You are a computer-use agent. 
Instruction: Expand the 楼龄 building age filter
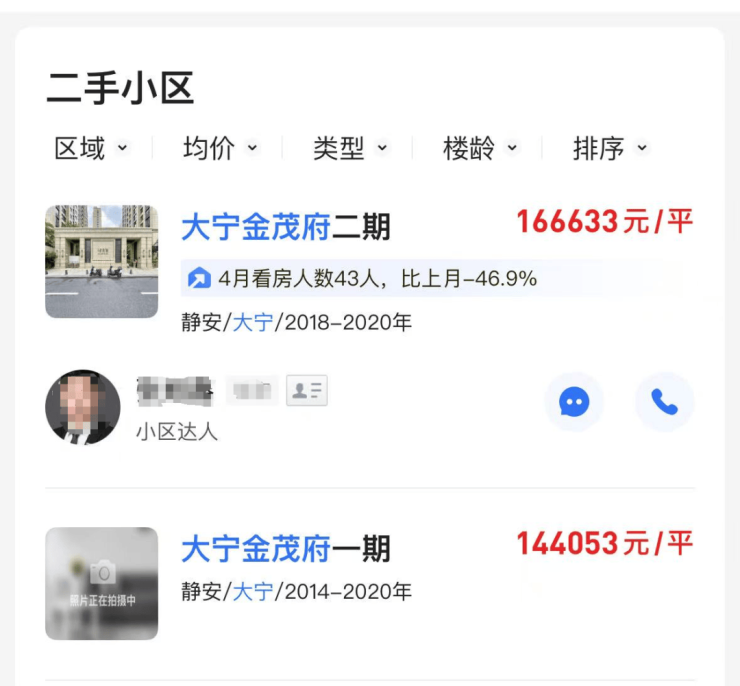(480, 149)
